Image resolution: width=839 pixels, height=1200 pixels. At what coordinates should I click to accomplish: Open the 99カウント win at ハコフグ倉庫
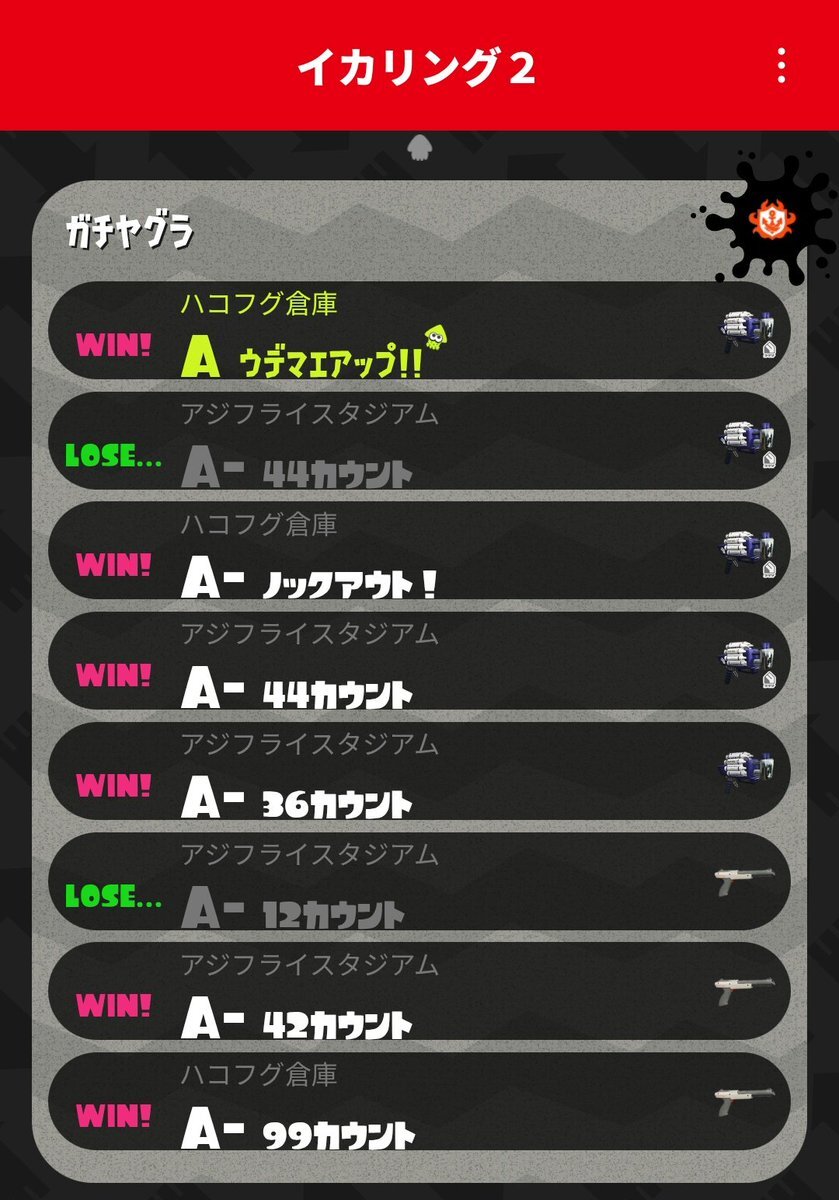pyautogui.click(x=419, y=1102)
